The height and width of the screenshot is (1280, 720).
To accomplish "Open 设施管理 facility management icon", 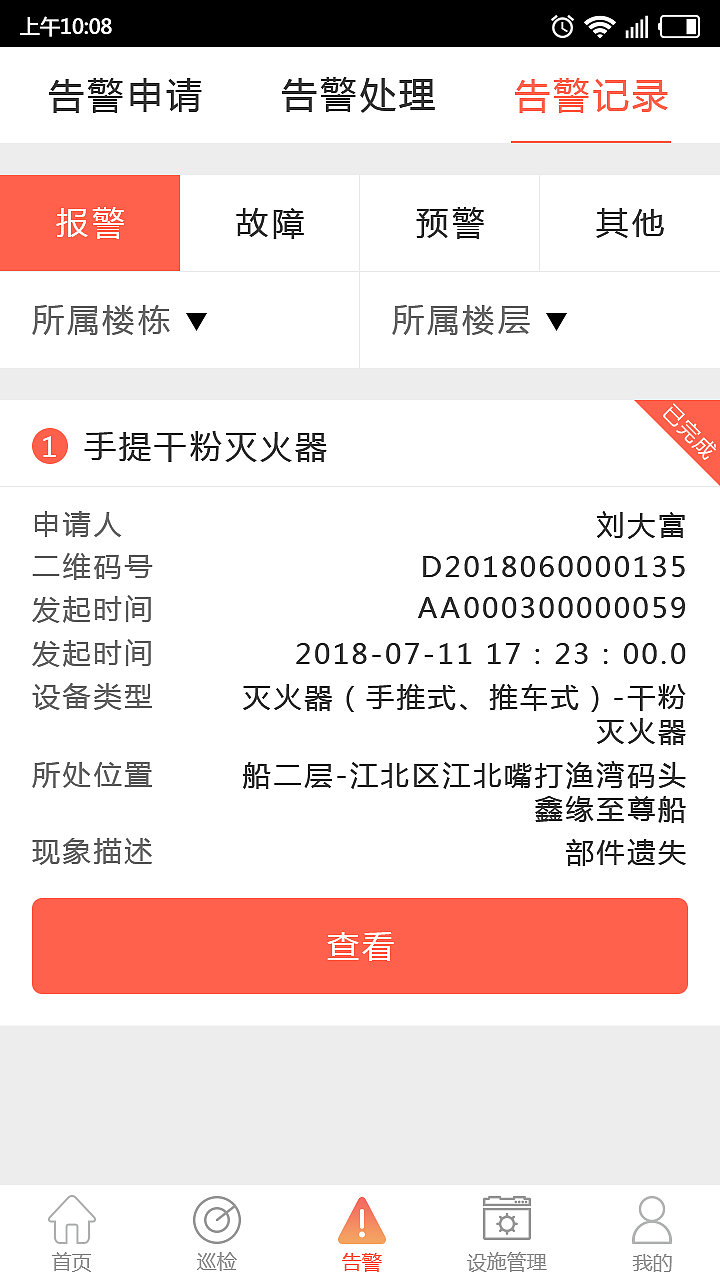I will click(x=505, y=1228).
